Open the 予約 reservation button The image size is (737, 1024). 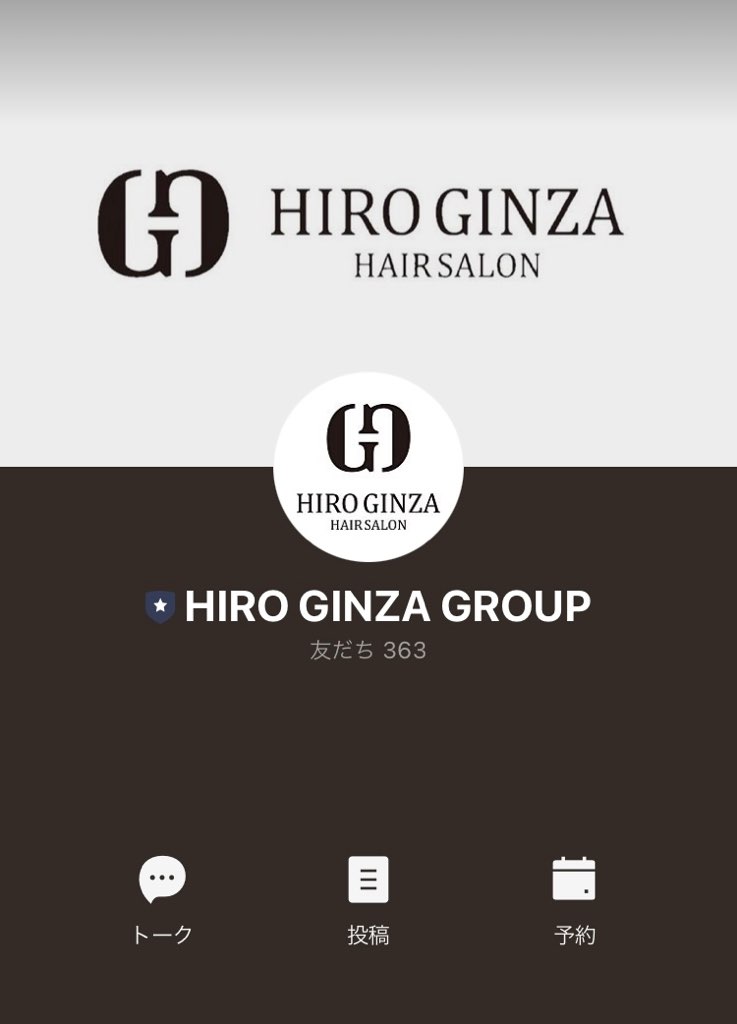(574, 896)
